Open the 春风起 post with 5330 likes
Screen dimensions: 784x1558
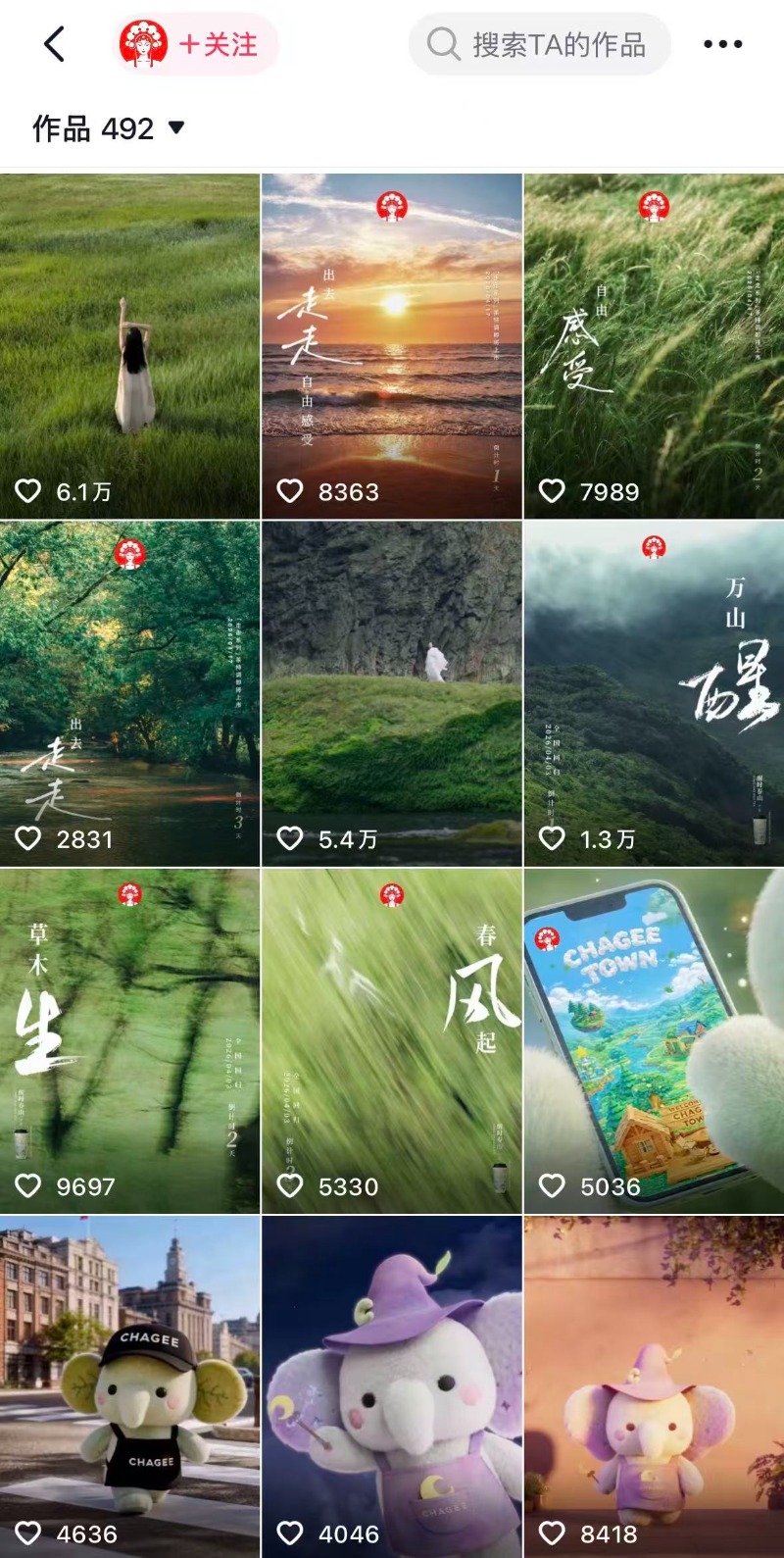point(392,1040)
